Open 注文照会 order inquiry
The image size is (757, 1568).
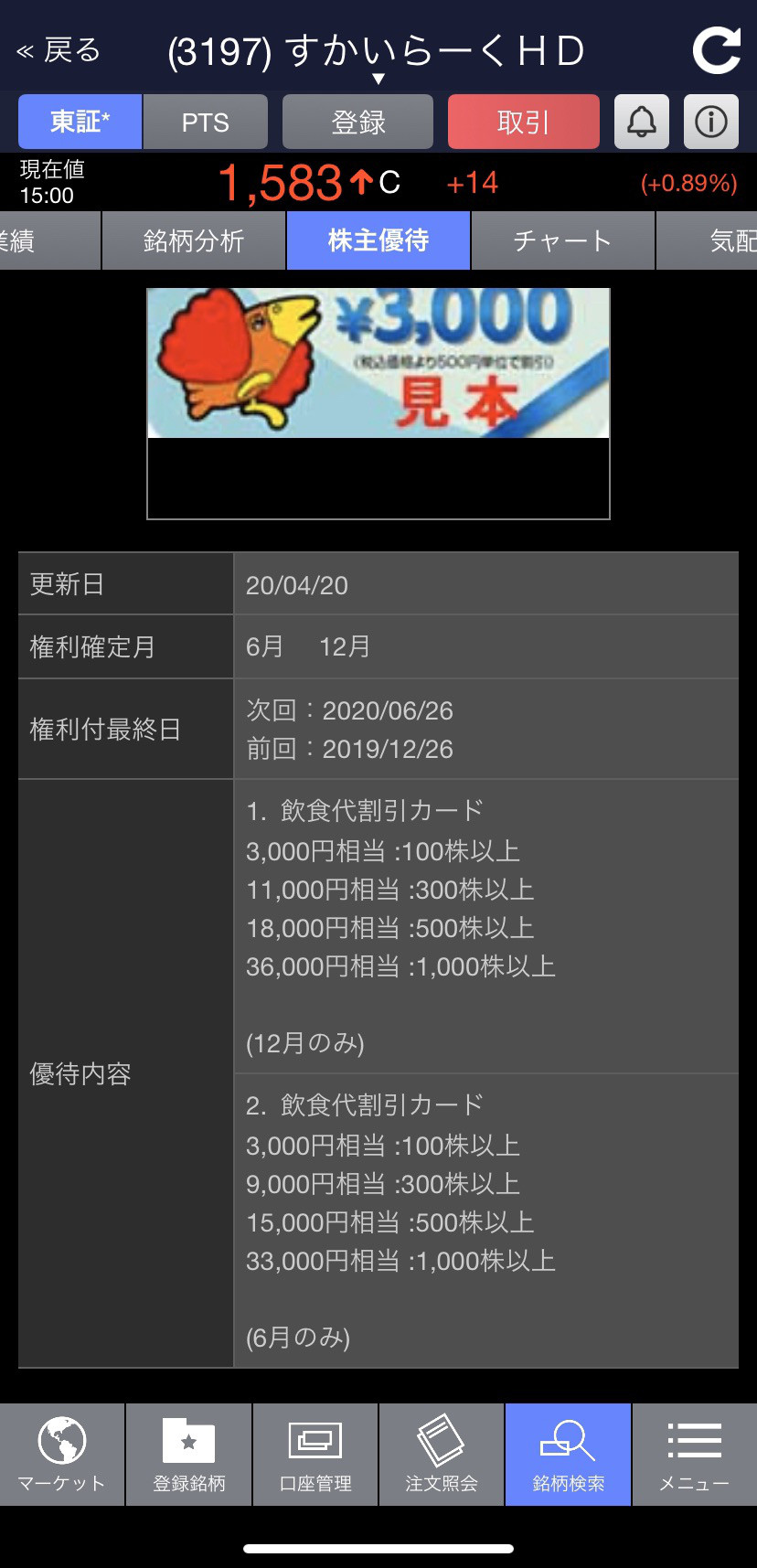point(442,1454)
